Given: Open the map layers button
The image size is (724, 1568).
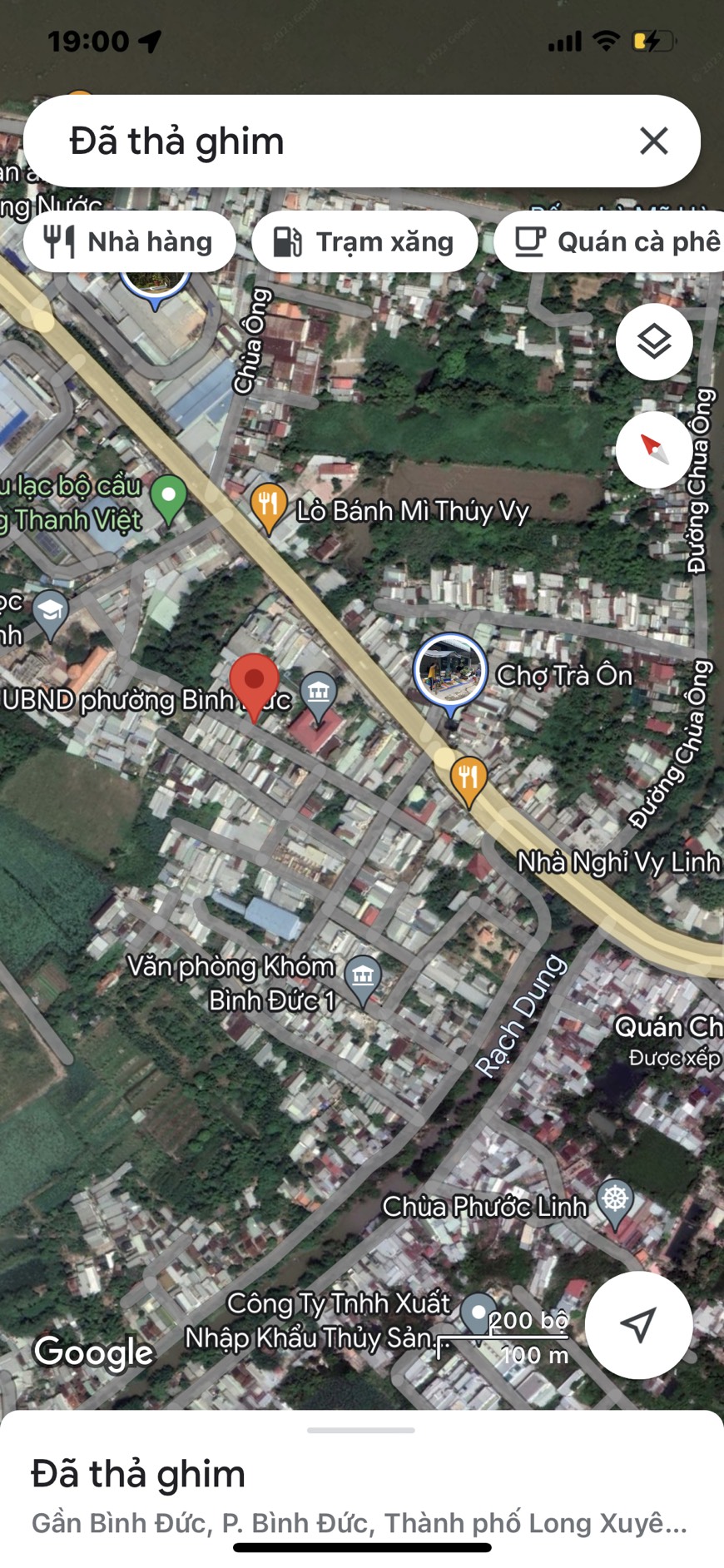Looking at the screenshot, I should click(x=654, y=342).
